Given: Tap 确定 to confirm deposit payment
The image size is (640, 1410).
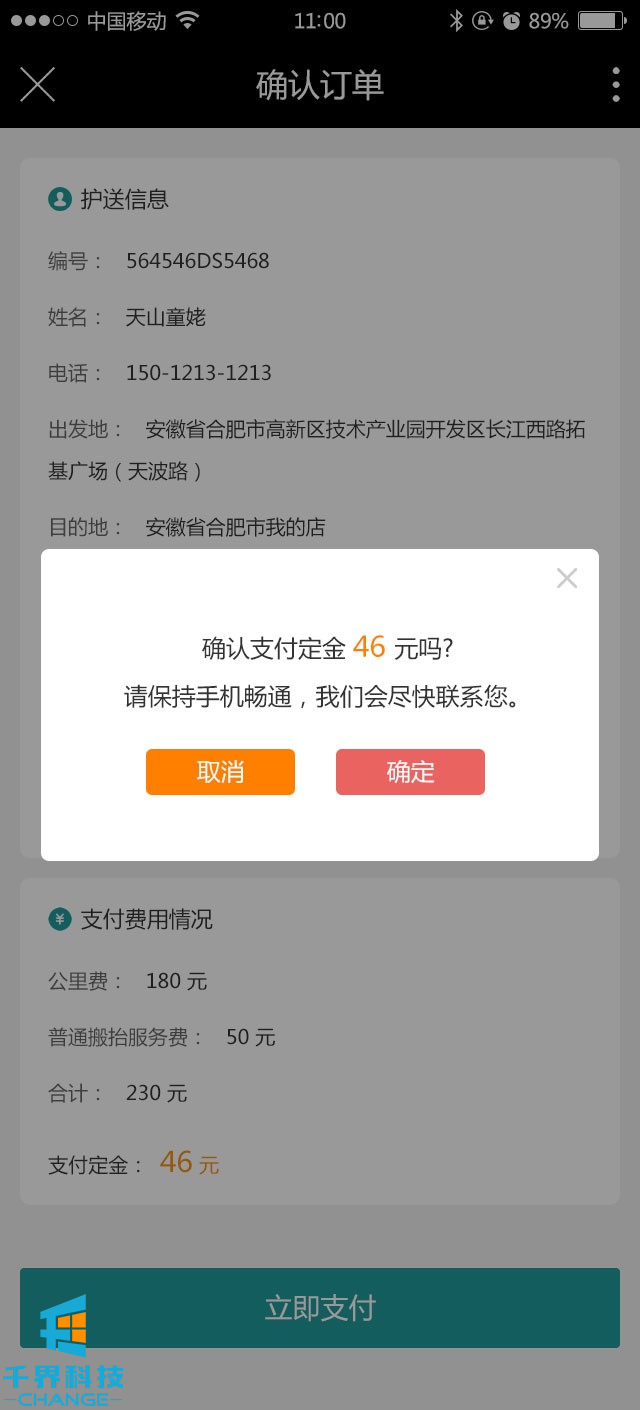Looking at the screenshot, I should [410, 772].
